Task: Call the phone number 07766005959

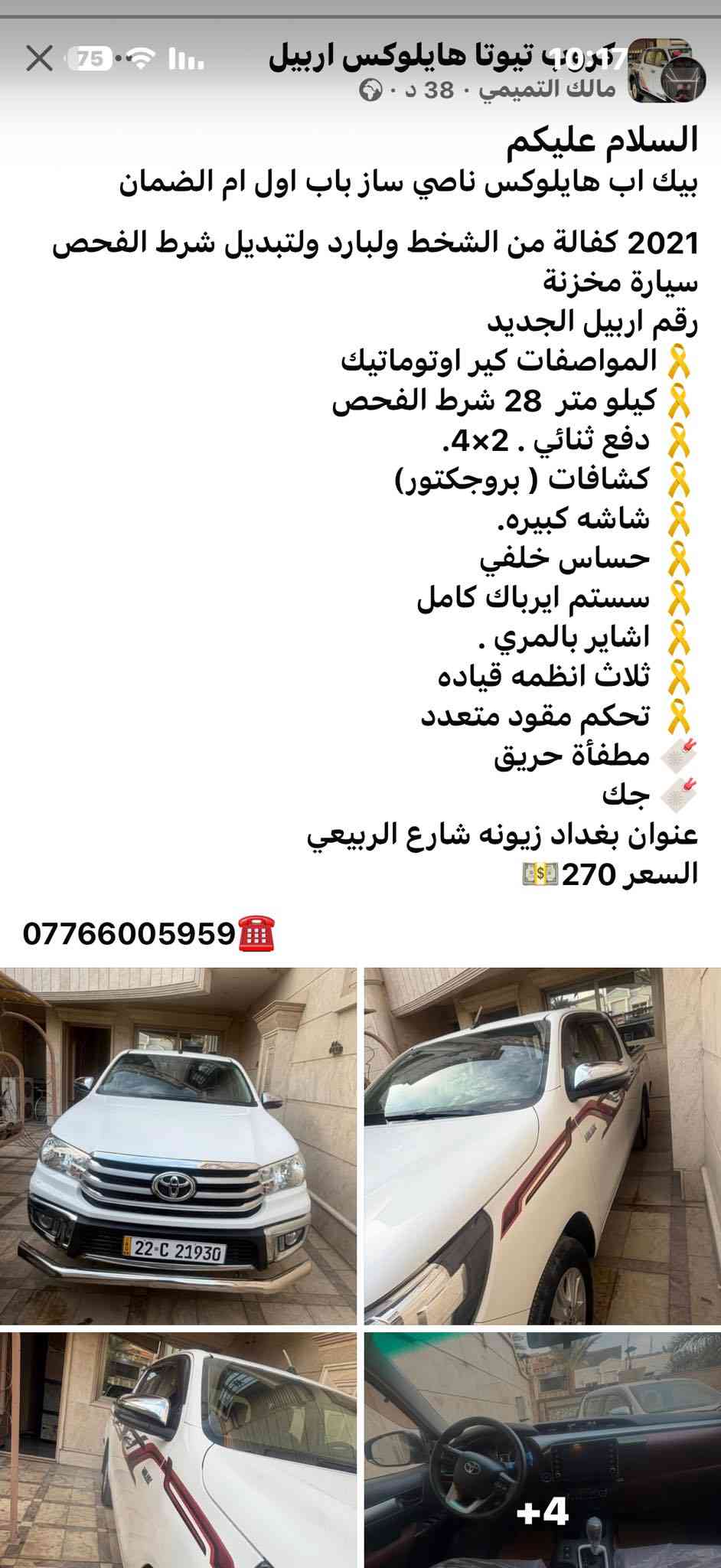Action: (x=130, y=933)
